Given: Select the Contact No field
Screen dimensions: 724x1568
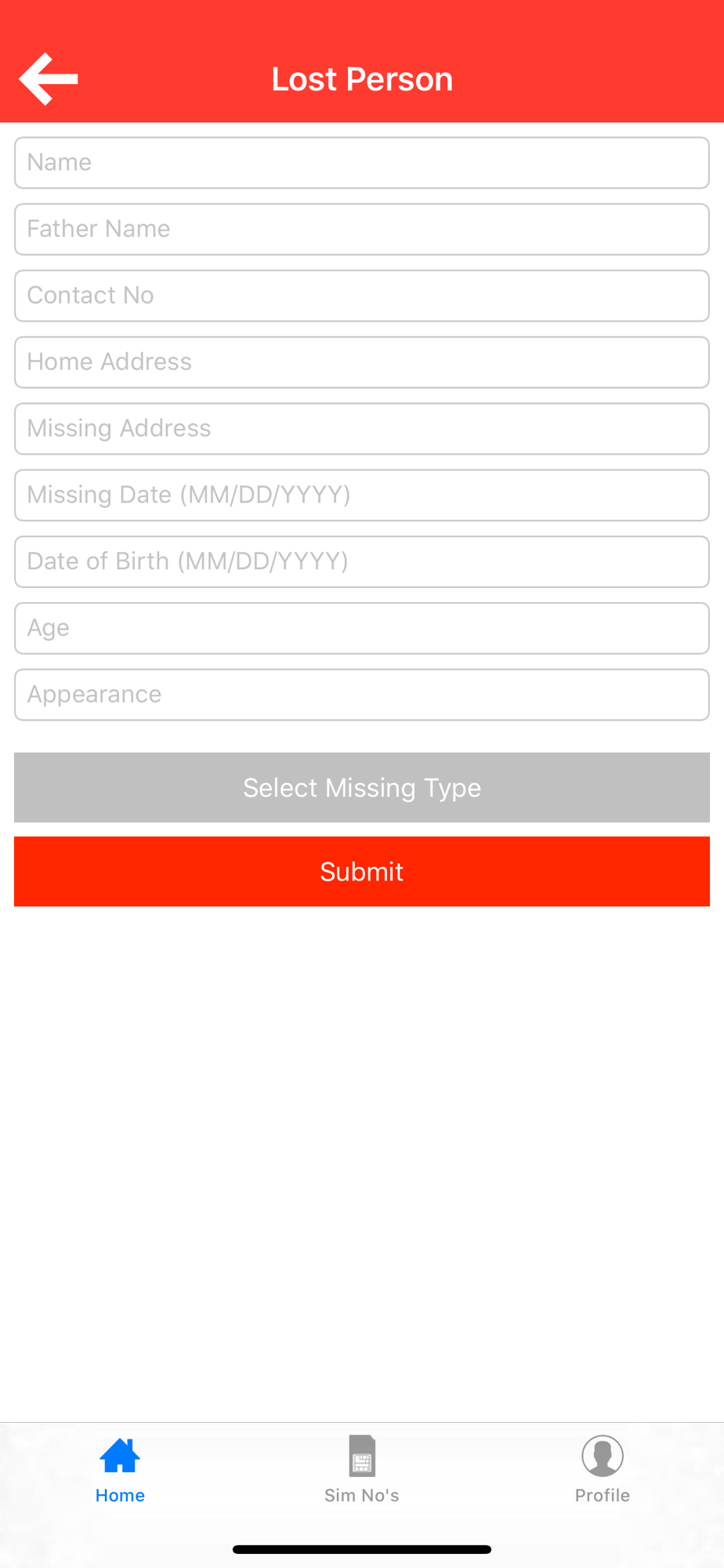Looking at the screenshot, I should [362, 296].
